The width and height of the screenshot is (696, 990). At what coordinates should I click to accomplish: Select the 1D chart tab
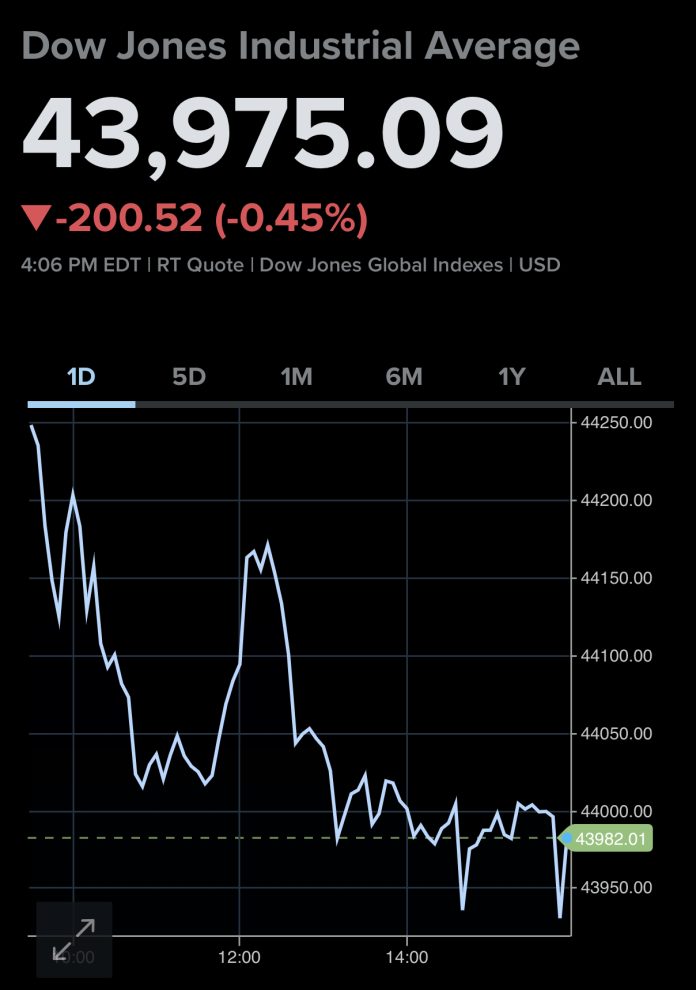(81, 377)
